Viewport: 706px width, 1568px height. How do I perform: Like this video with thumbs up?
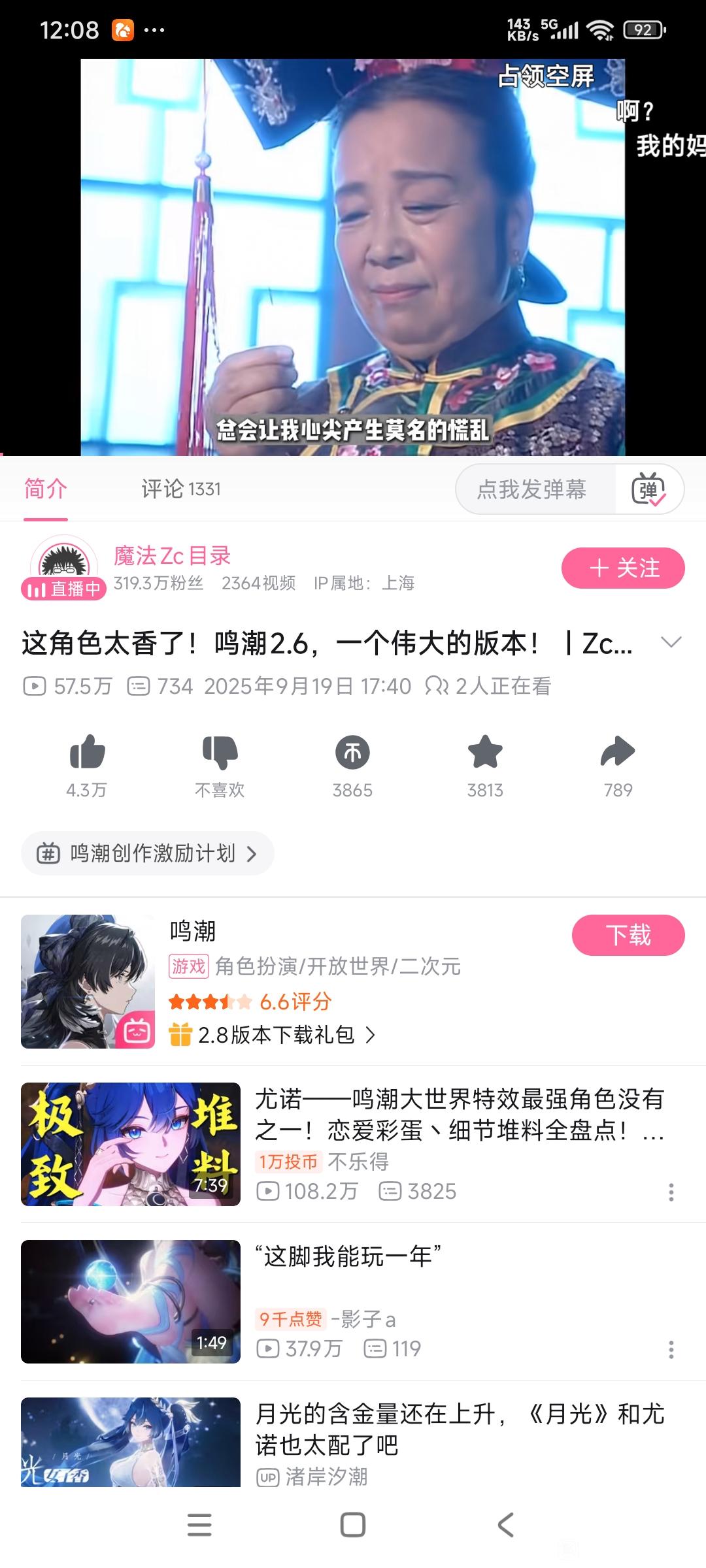(x=87, y=753)
